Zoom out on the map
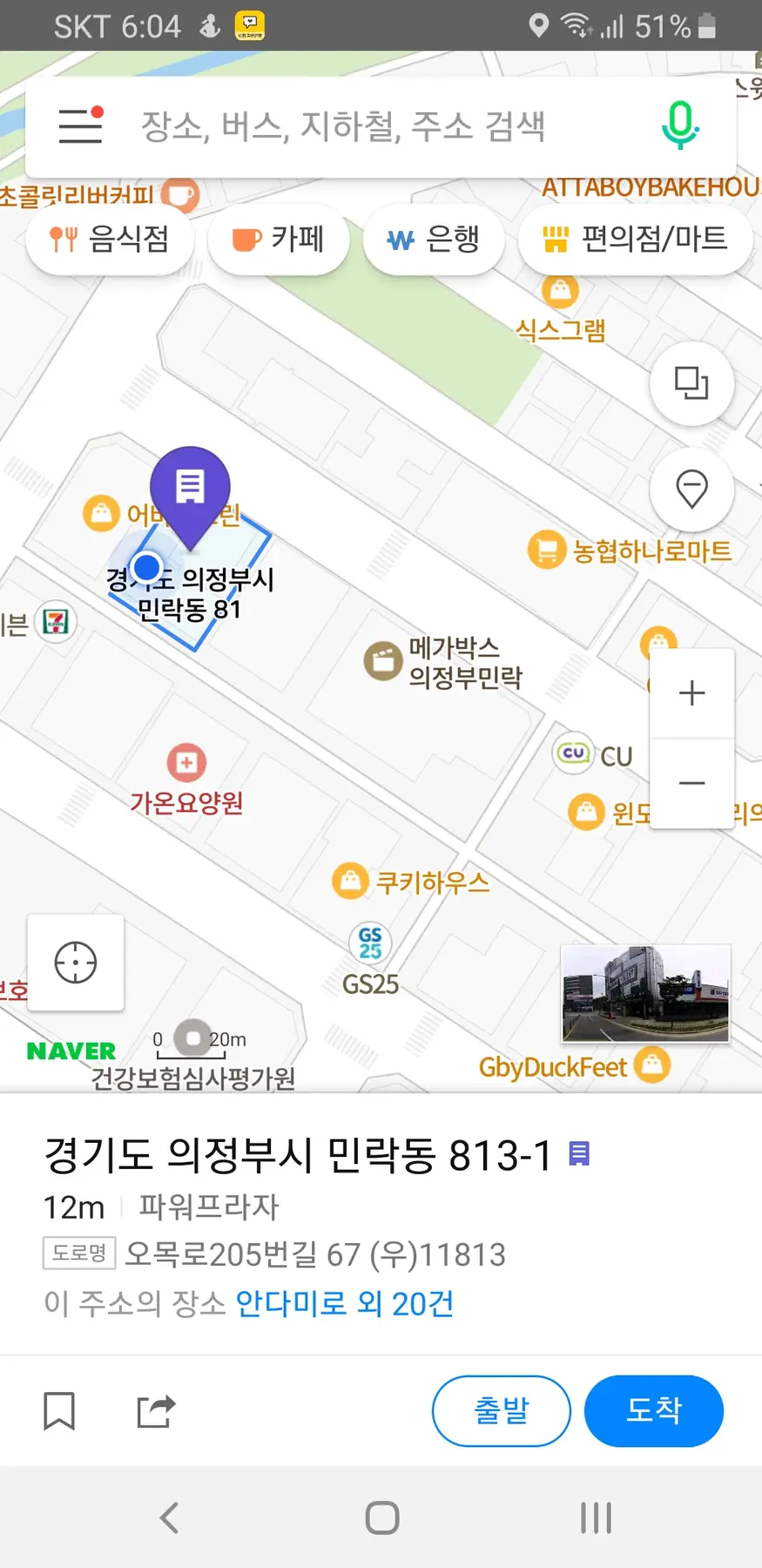The height and width of the screenshot is (1568, 762). point(691,783)
